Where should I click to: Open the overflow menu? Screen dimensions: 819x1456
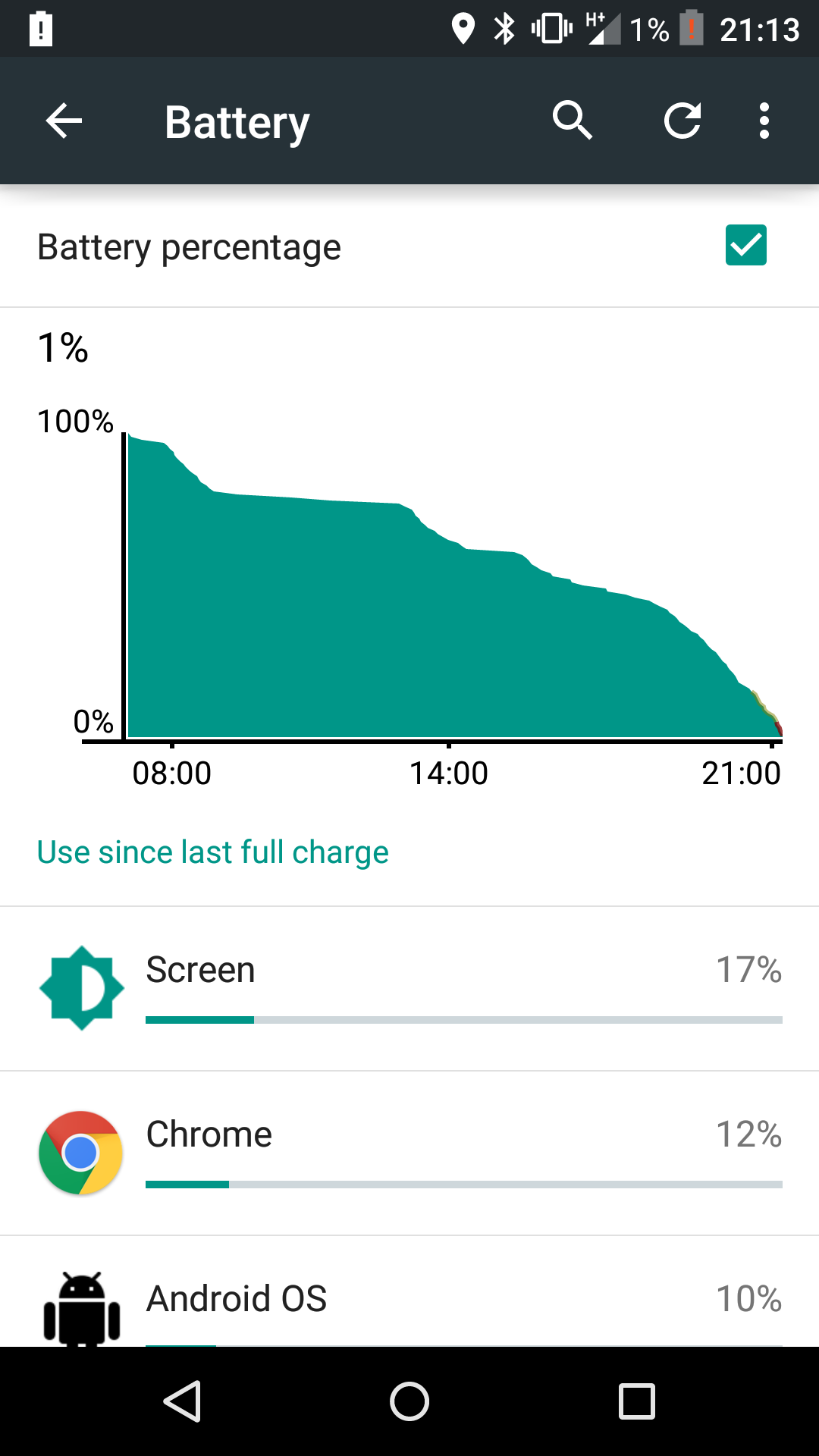point(764,121)
